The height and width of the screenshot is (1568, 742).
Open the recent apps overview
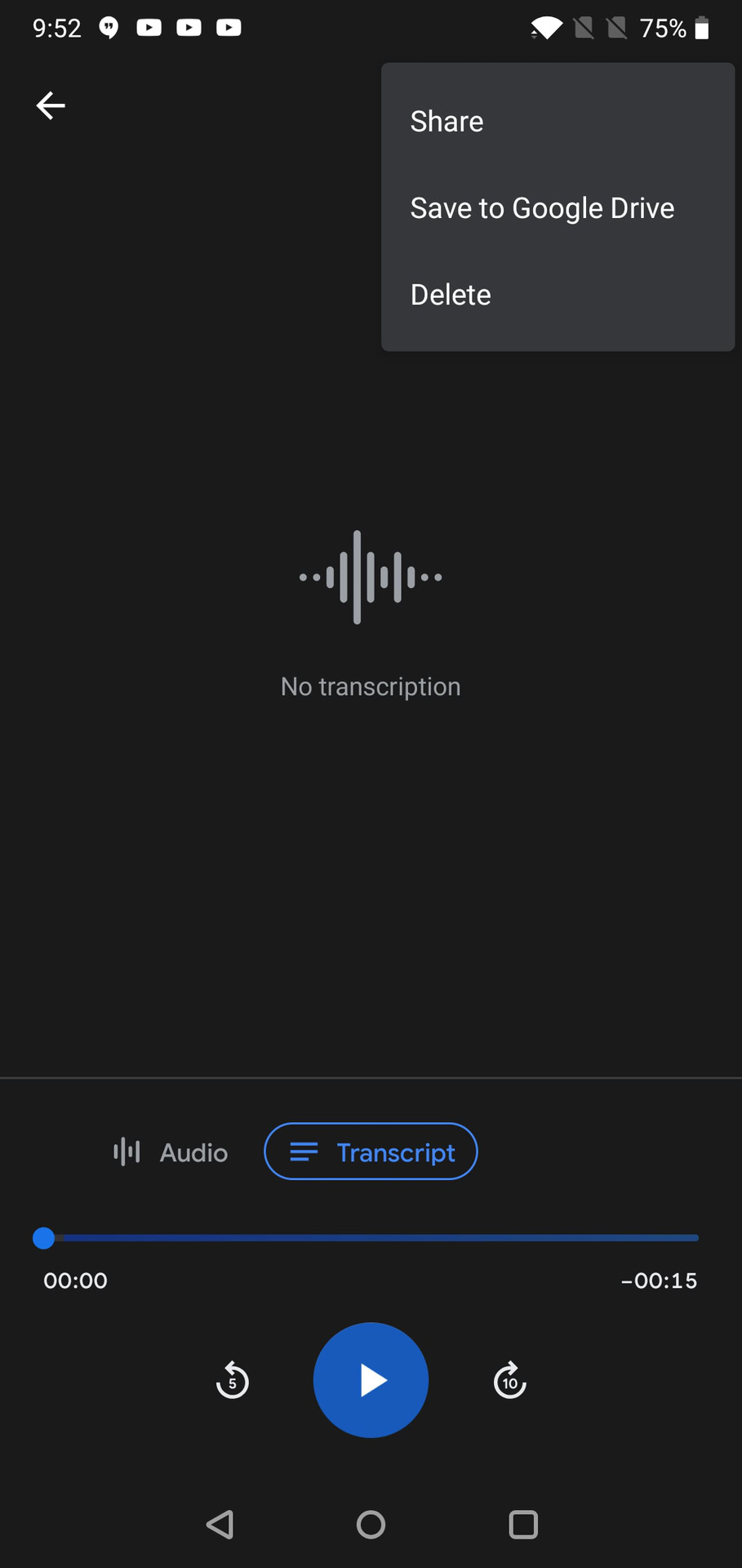[523, 1524]
